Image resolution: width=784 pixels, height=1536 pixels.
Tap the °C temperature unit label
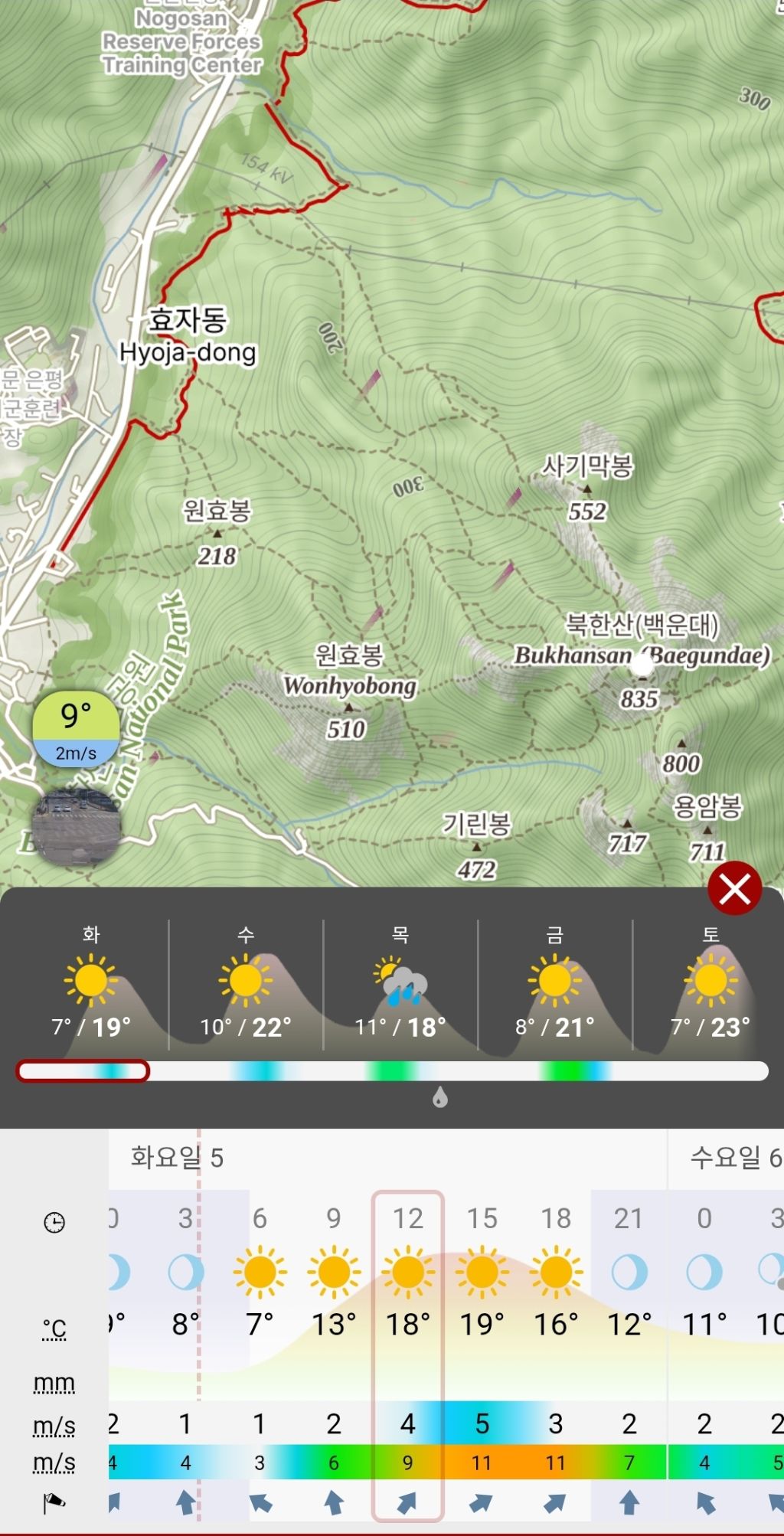(54, 1328)
